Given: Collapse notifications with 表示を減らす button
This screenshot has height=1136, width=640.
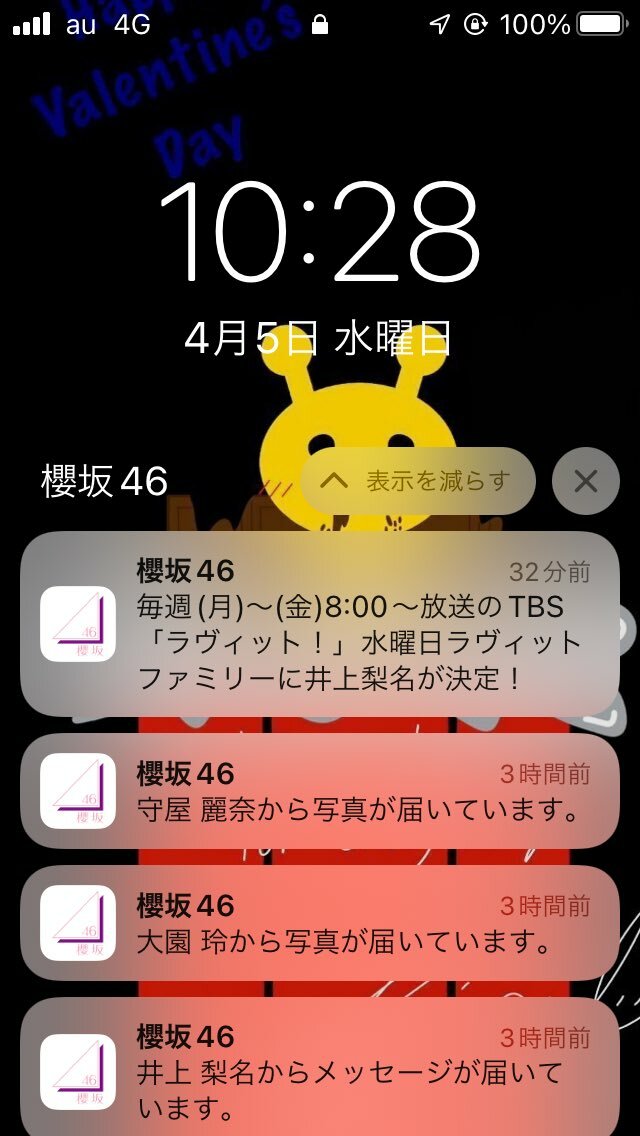Looking at the screenshot, I should coord(418,481).
